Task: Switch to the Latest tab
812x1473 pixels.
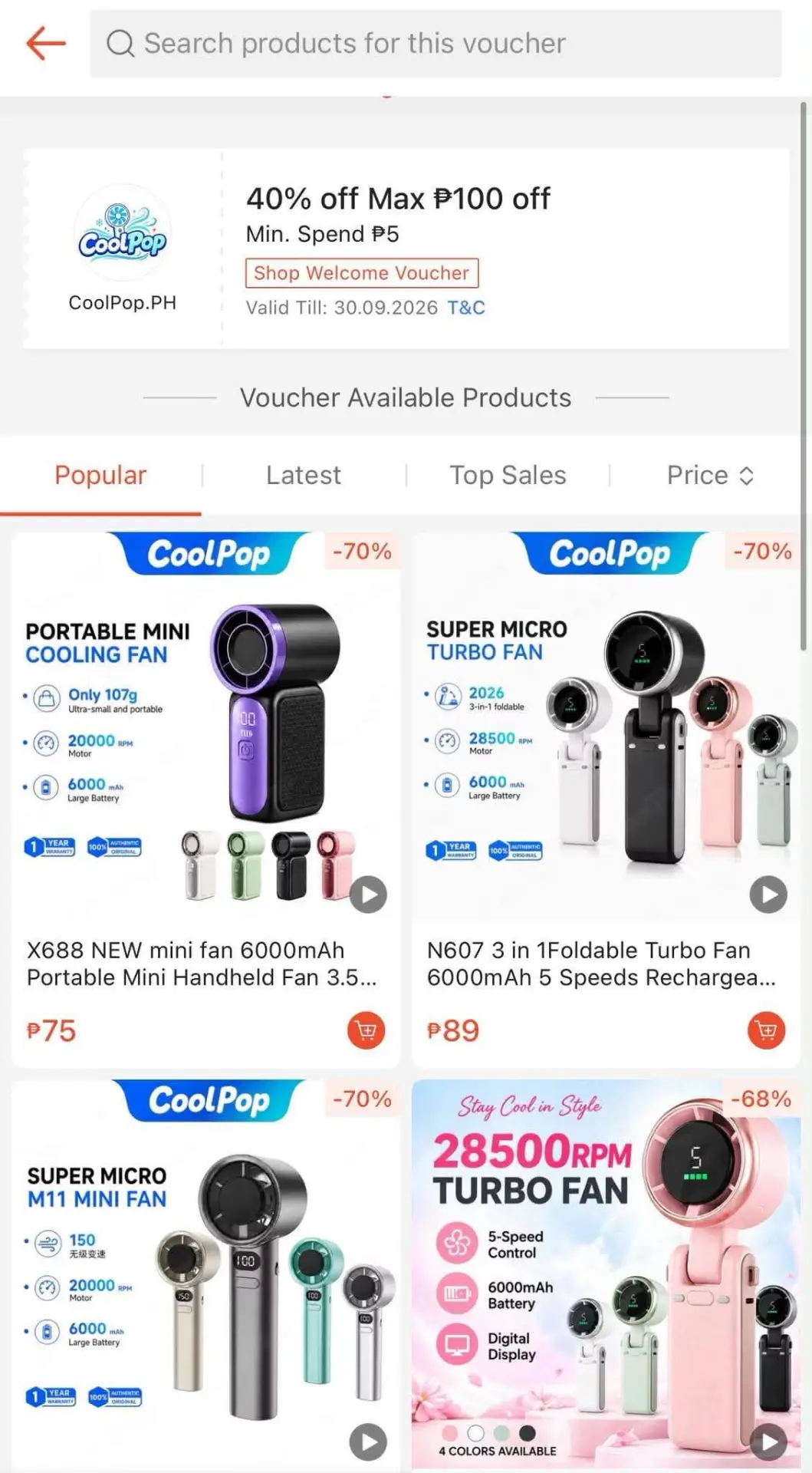Action: 304,476
